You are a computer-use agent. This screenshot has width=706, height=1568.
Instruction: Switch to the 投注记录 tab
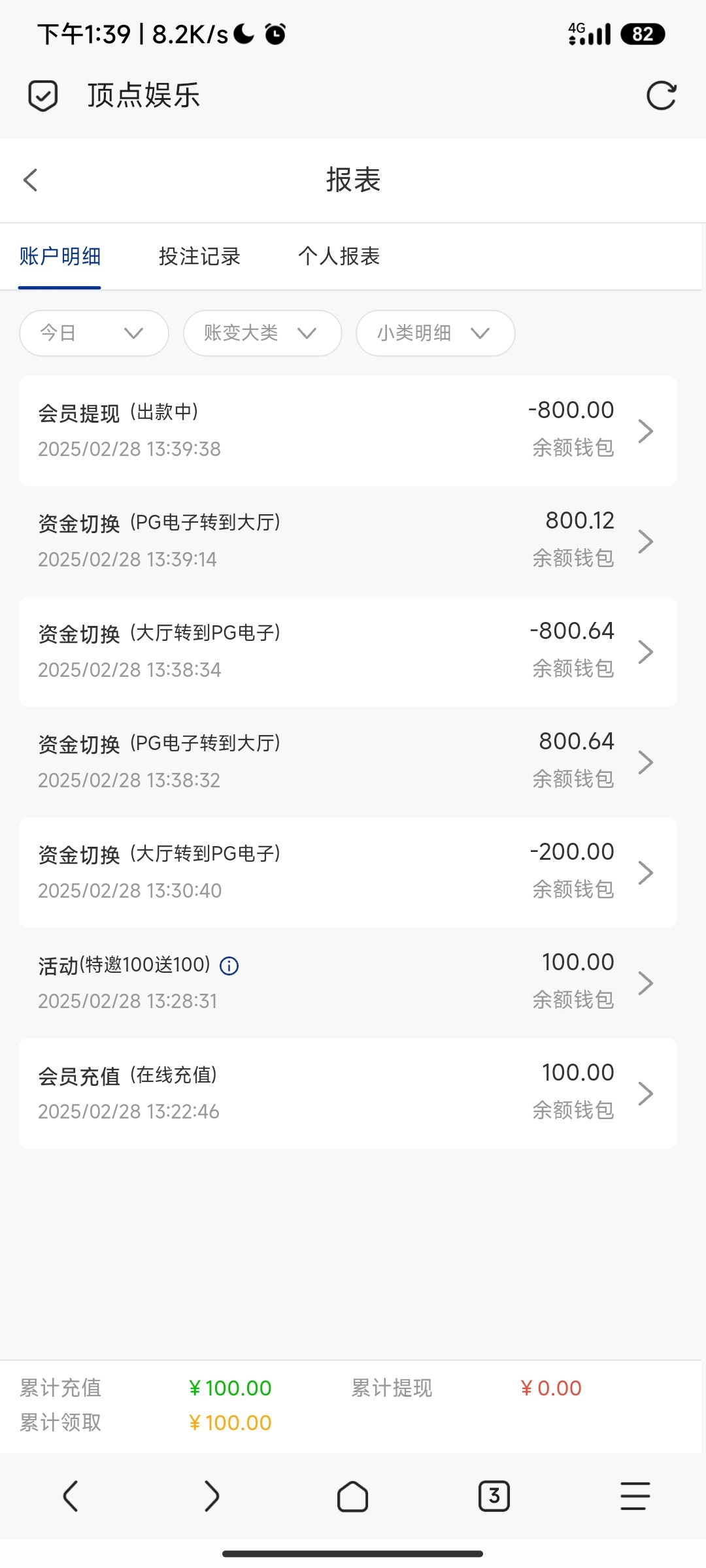coord(199,256)
